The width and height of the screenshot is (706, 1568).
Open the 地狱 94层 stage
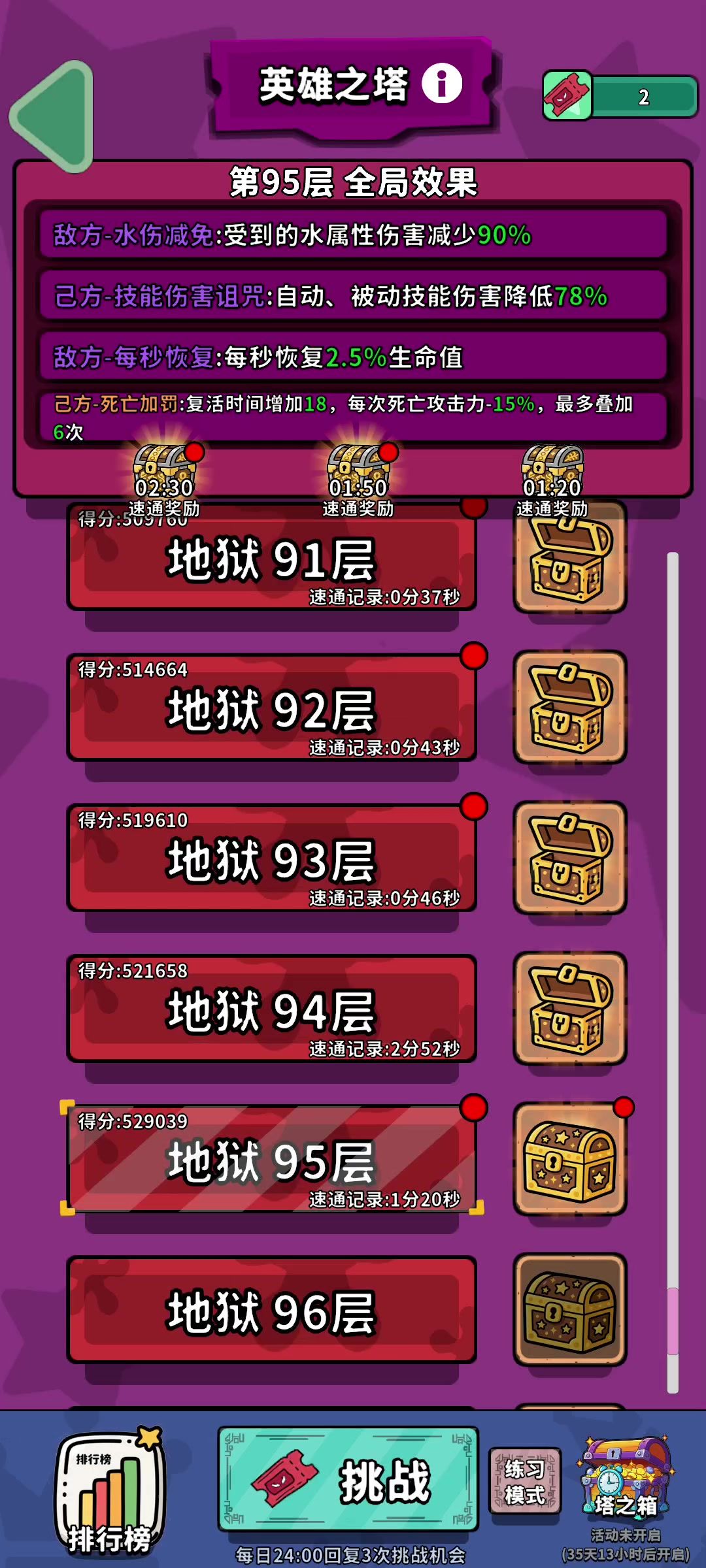pos(271,1009)
